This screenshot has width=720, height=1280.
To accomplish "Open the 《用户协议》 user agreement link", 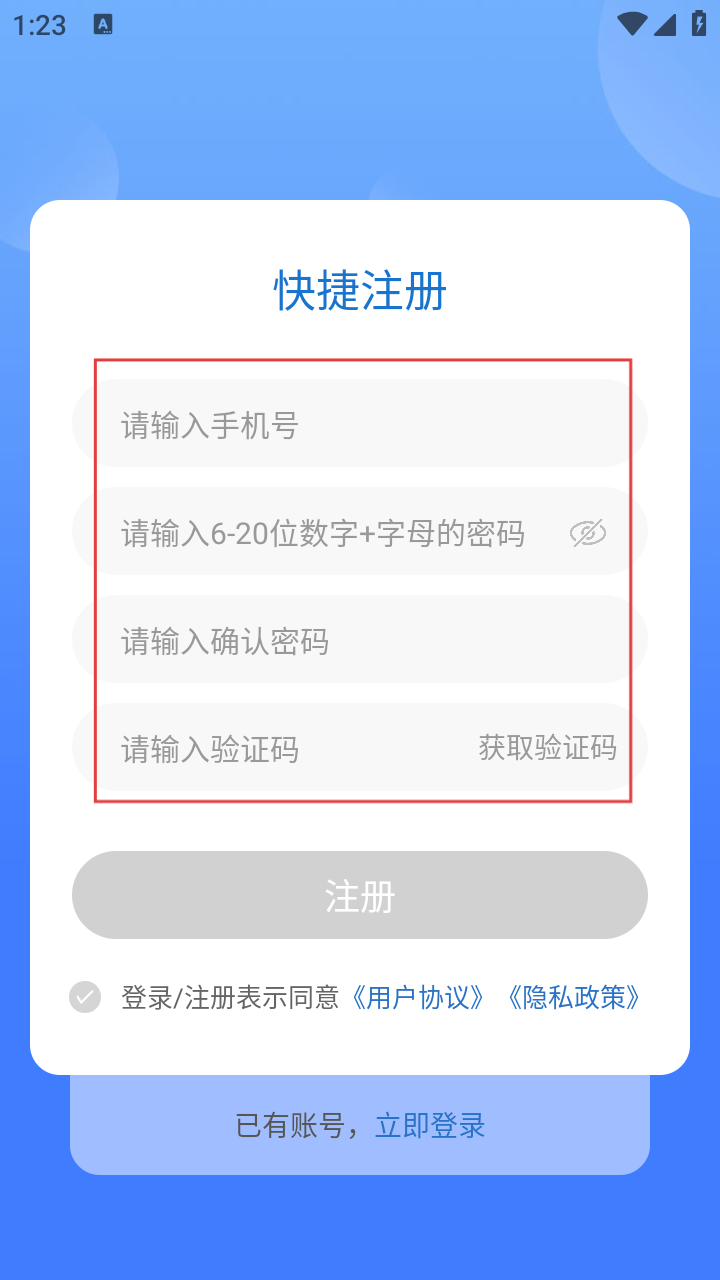I will (419, 997).
